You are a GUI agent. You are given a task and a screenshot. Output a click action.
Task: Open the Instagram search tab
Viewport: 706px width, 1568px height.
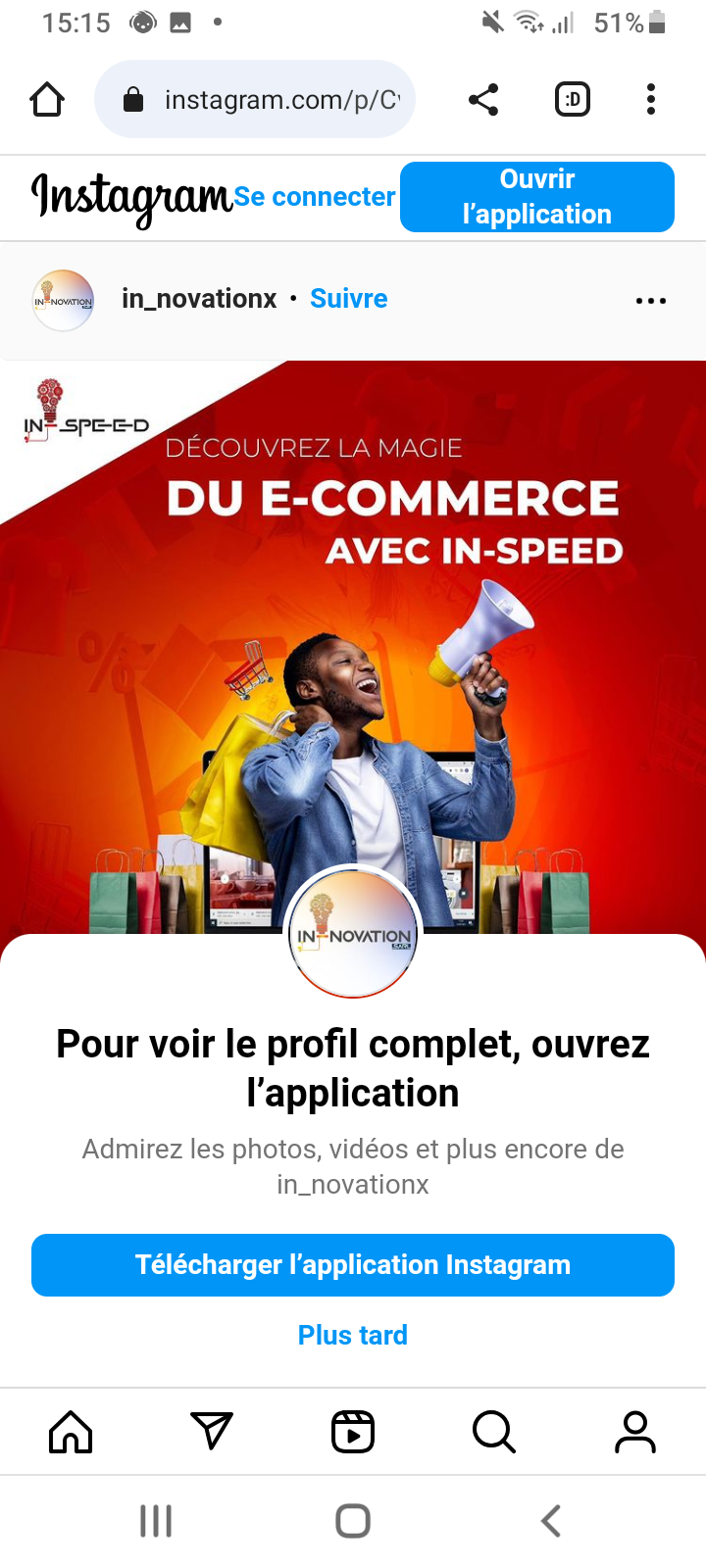point(494,1432)
